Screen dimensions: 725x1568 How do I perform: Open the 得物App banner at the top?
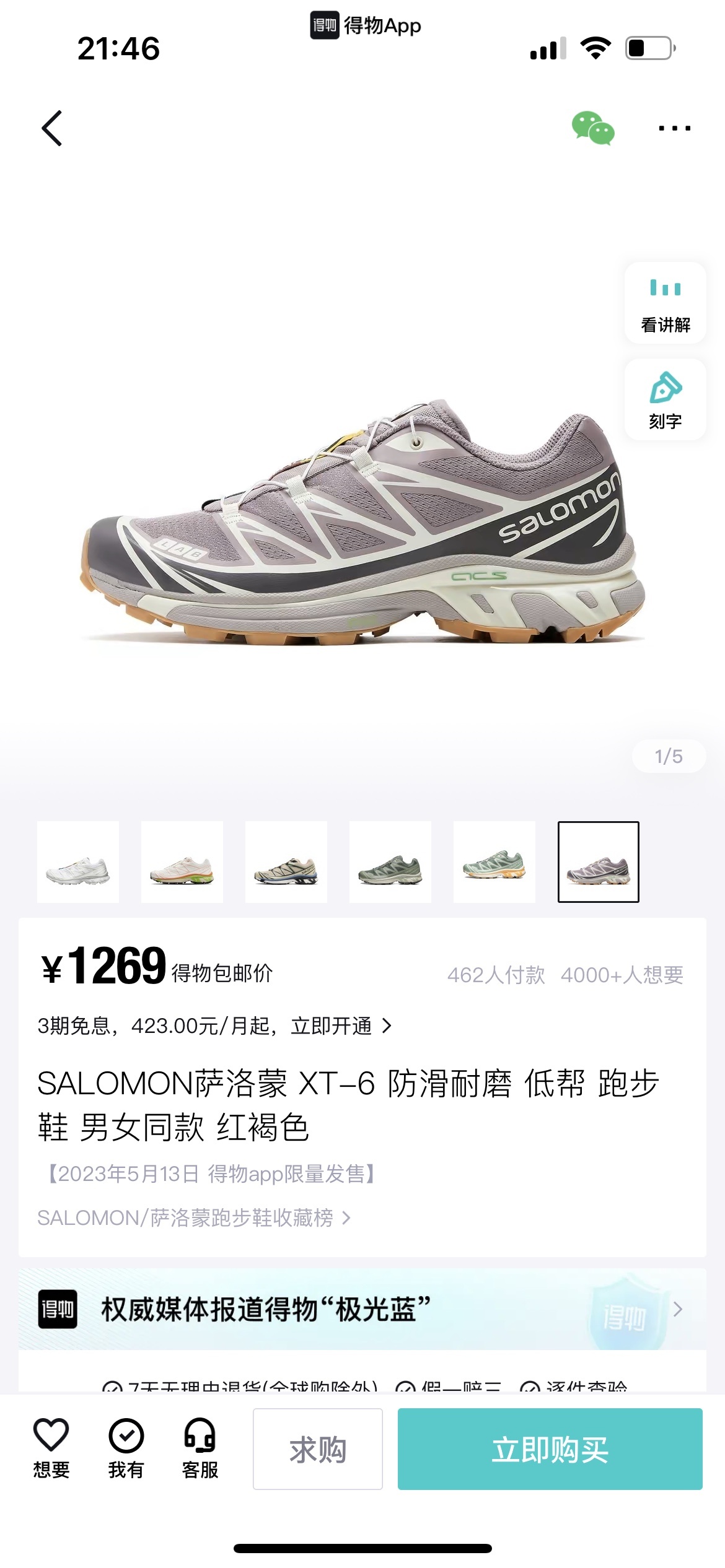[x=366, y=26]
